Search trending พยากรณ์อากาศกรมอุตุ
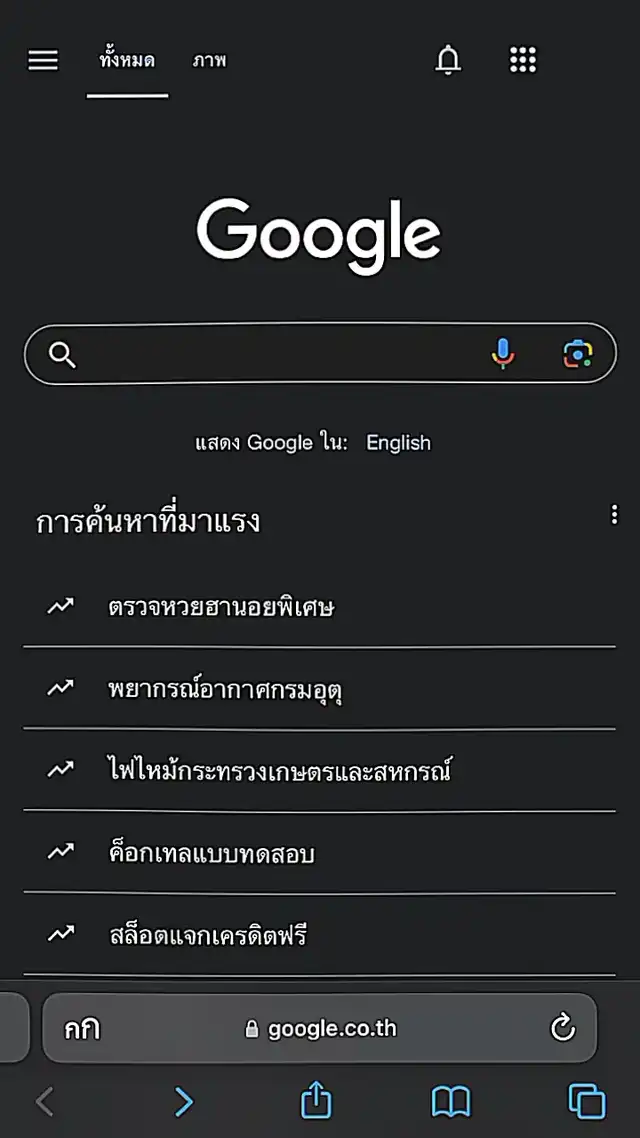The image size is (640, 1138). coord(320,688)
